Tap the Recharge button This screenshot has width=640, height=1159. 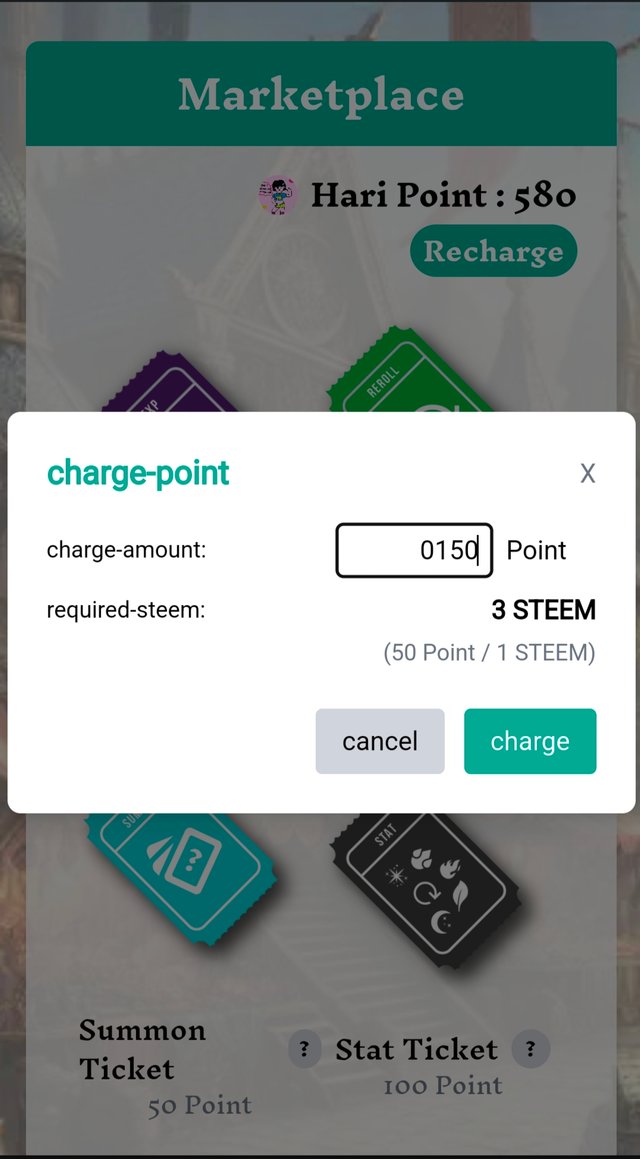[x=493, y=251]
